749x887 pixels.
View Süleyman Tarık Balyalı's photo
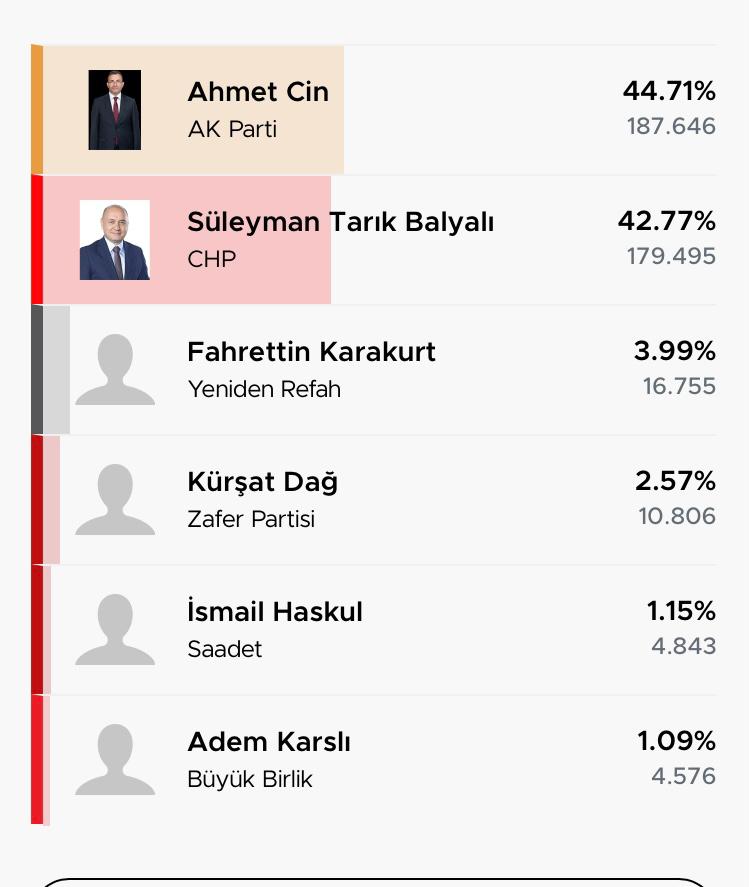click(114, 238)
